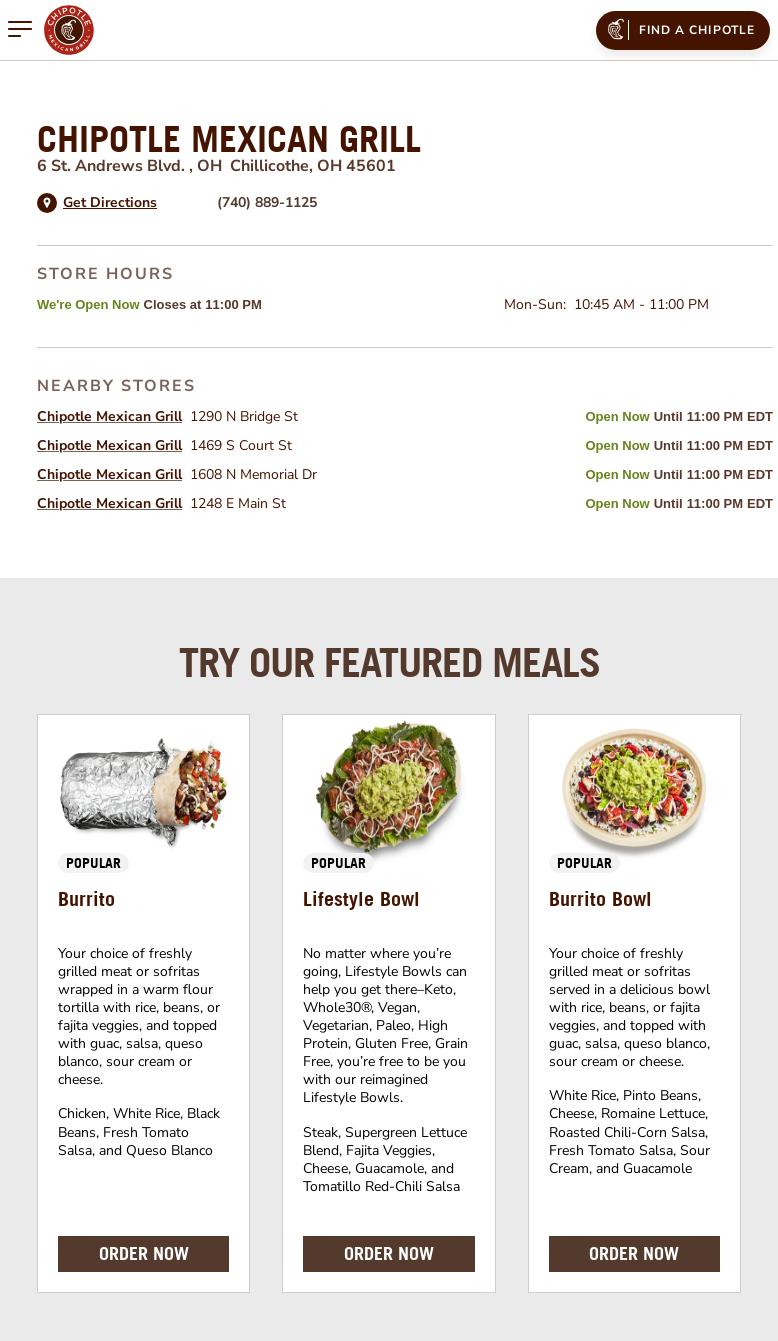
Task: Select the store address heading text
Action: coord(216,166)
